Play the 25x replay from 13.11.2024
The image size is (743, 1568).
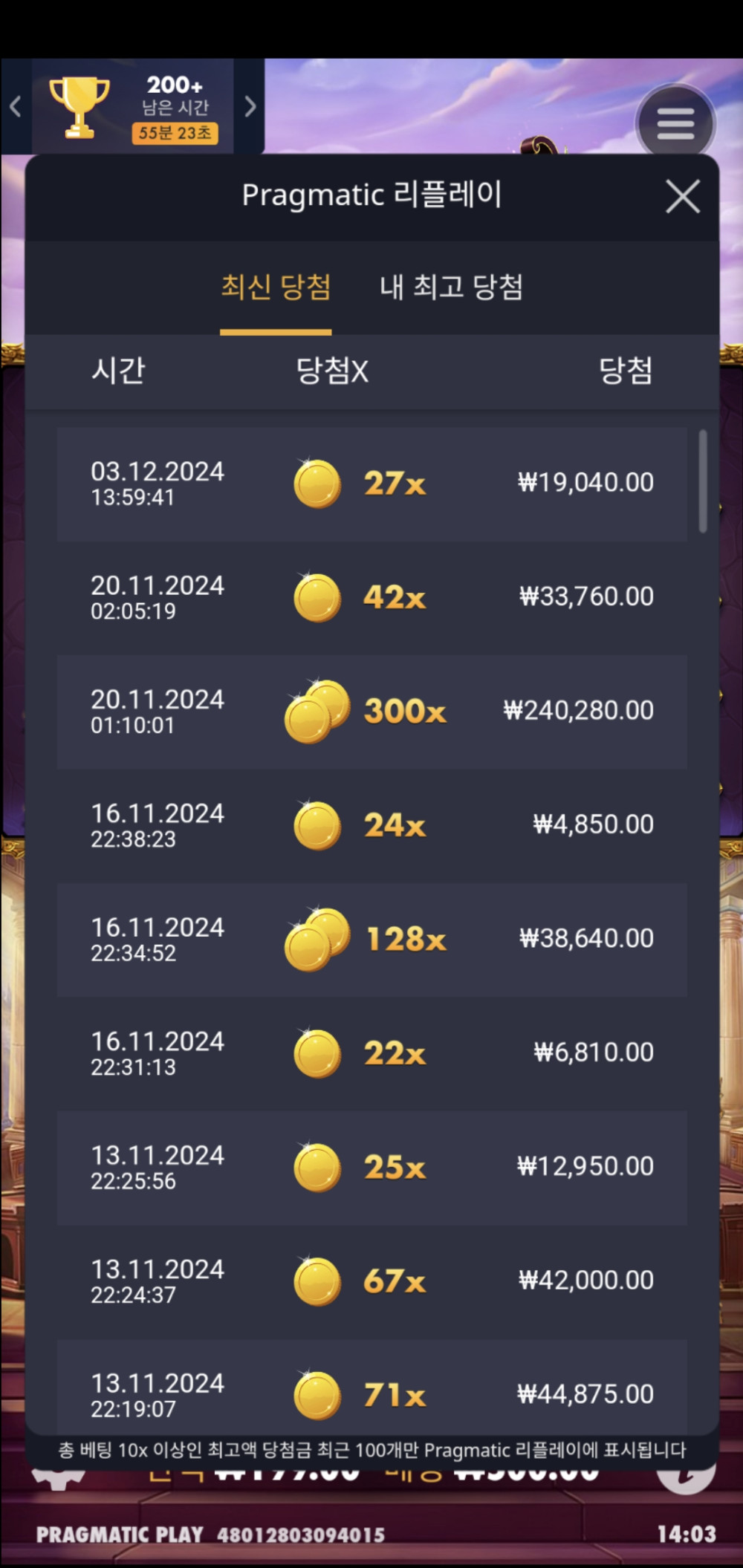[x=371, y=1168]
